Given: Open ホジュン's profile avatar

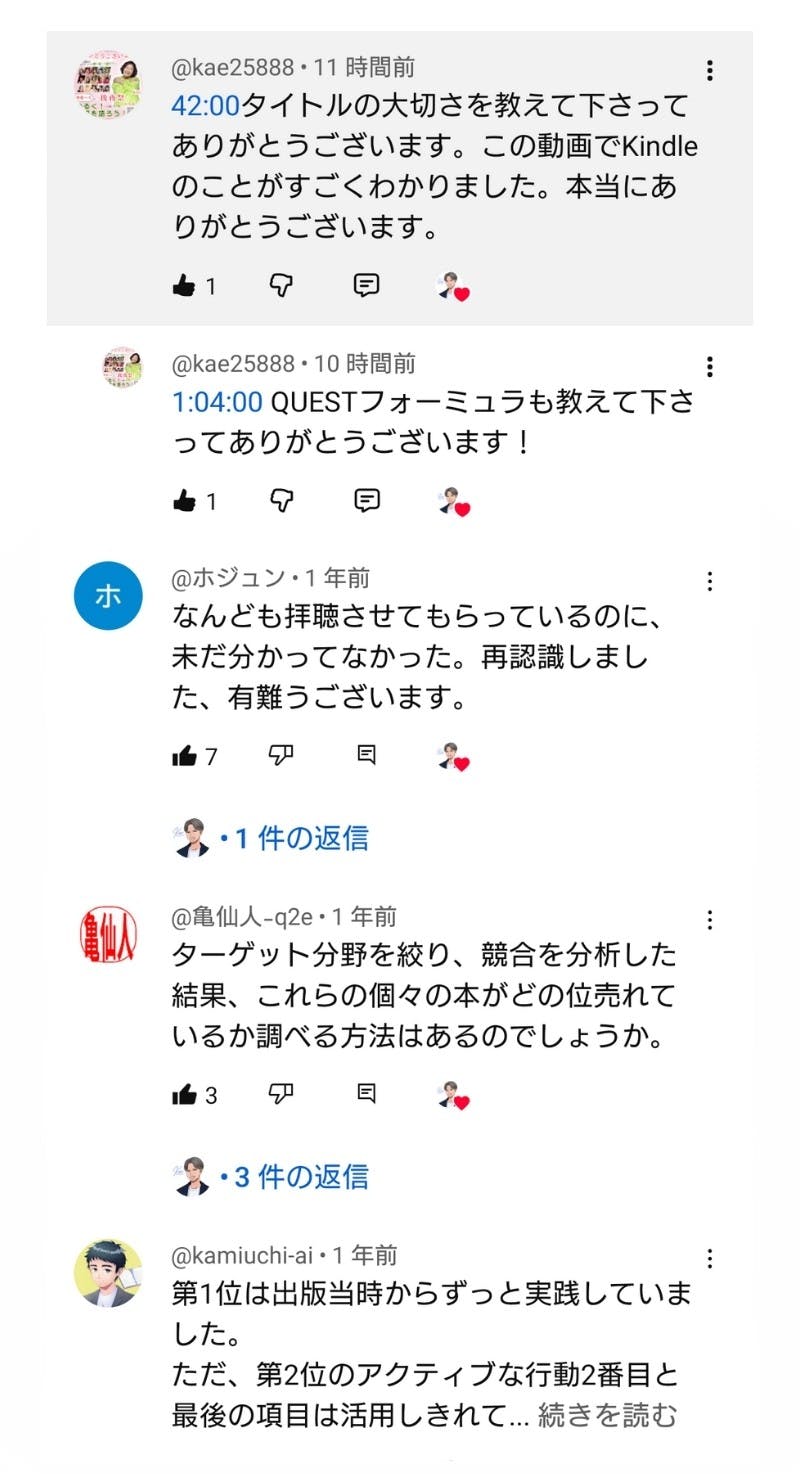Looking at the screenshot, I should coord(108,597).
